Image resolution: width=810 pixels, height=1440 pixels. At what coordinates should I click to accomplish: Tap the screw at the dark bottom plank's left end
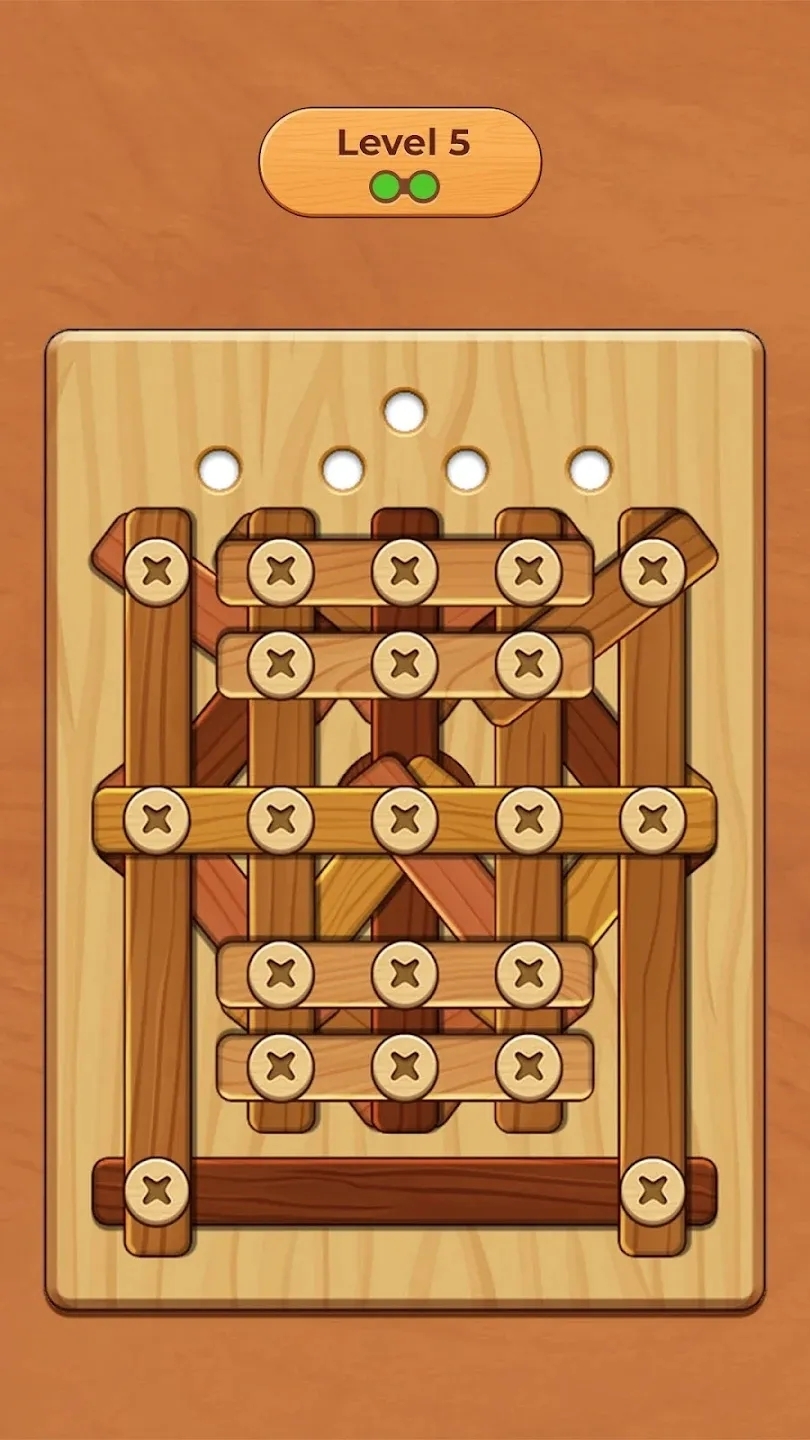[x=157, y=1191]
